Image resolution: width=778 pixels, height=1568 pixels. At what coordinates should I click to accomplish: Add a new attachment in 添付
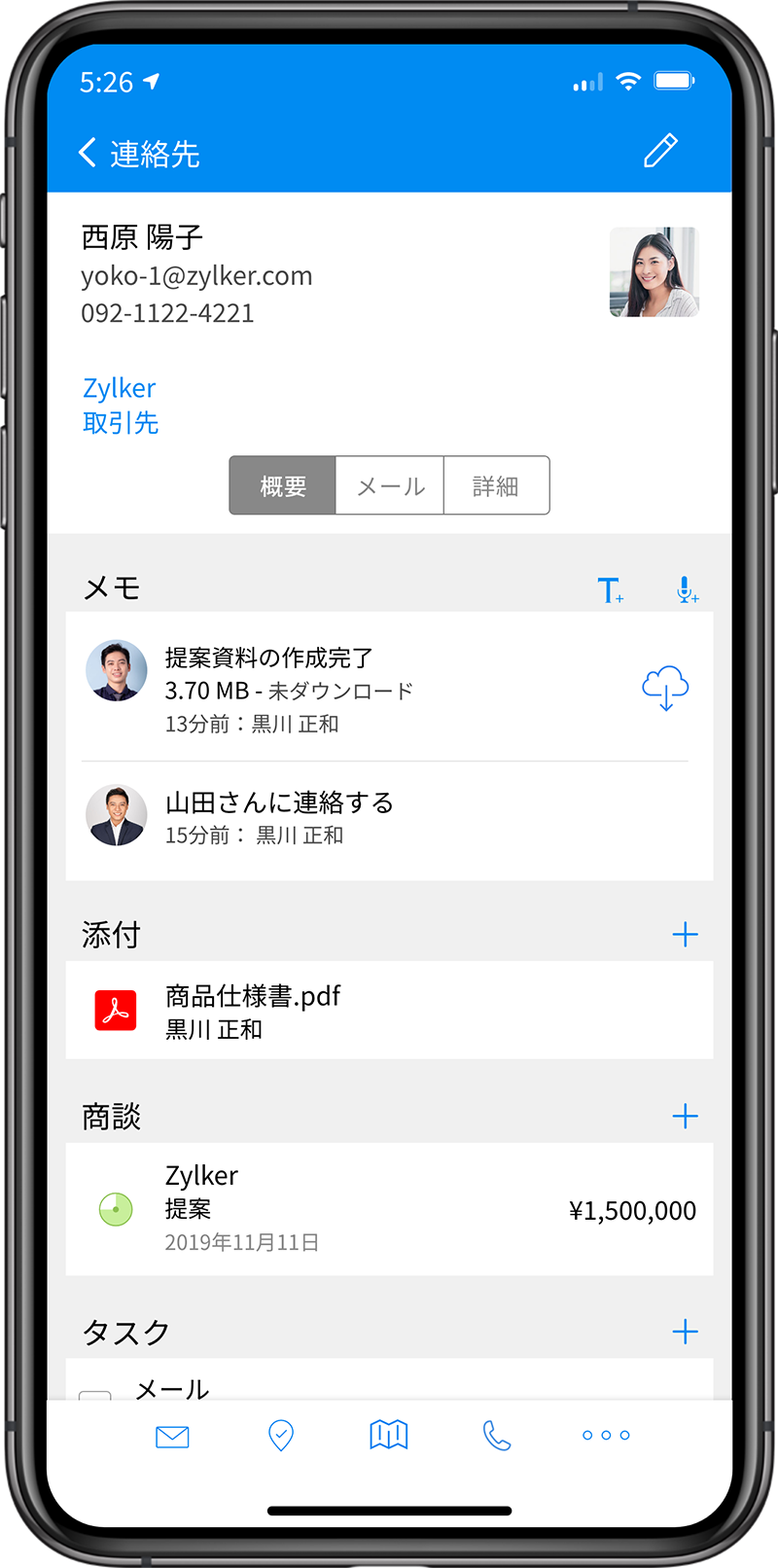[x=685, y=935]
